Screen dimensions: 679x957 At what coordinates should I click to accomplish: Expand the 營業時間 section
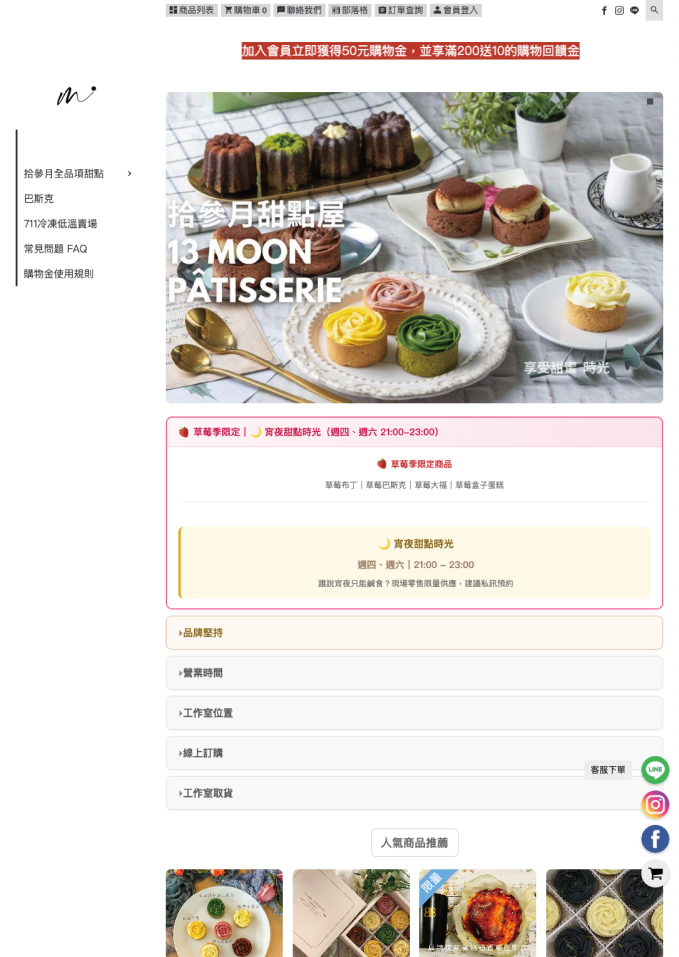414,673
